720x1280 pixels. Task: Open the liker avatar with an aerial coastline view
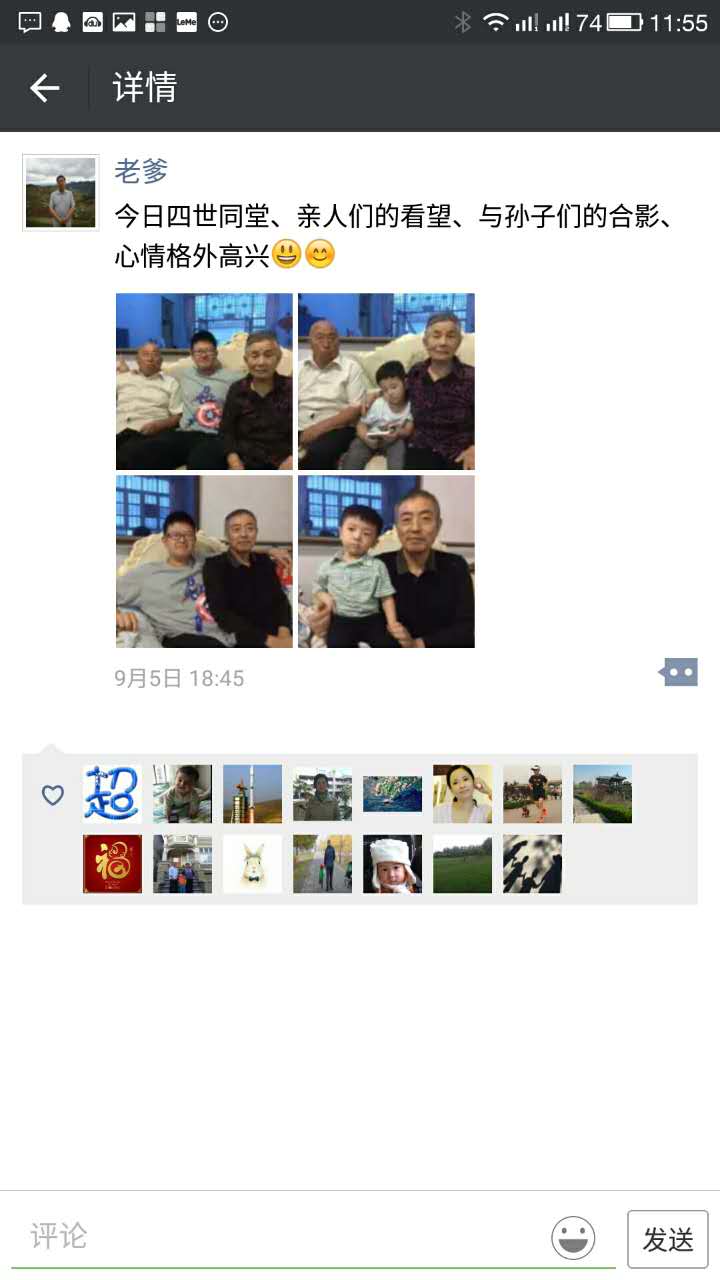click(x=392, y=794)
